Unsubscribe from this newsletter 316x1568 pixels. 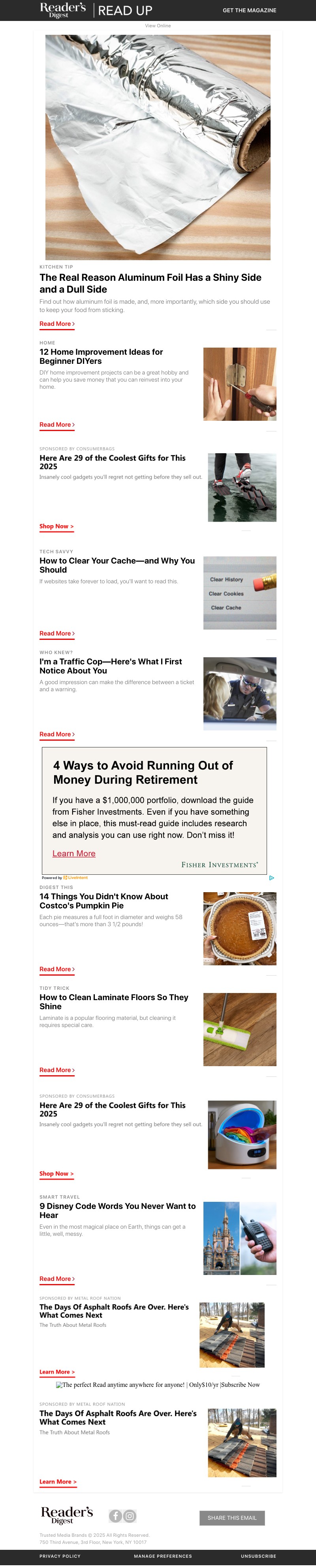pyautogui.click(x=258, y=1556)
